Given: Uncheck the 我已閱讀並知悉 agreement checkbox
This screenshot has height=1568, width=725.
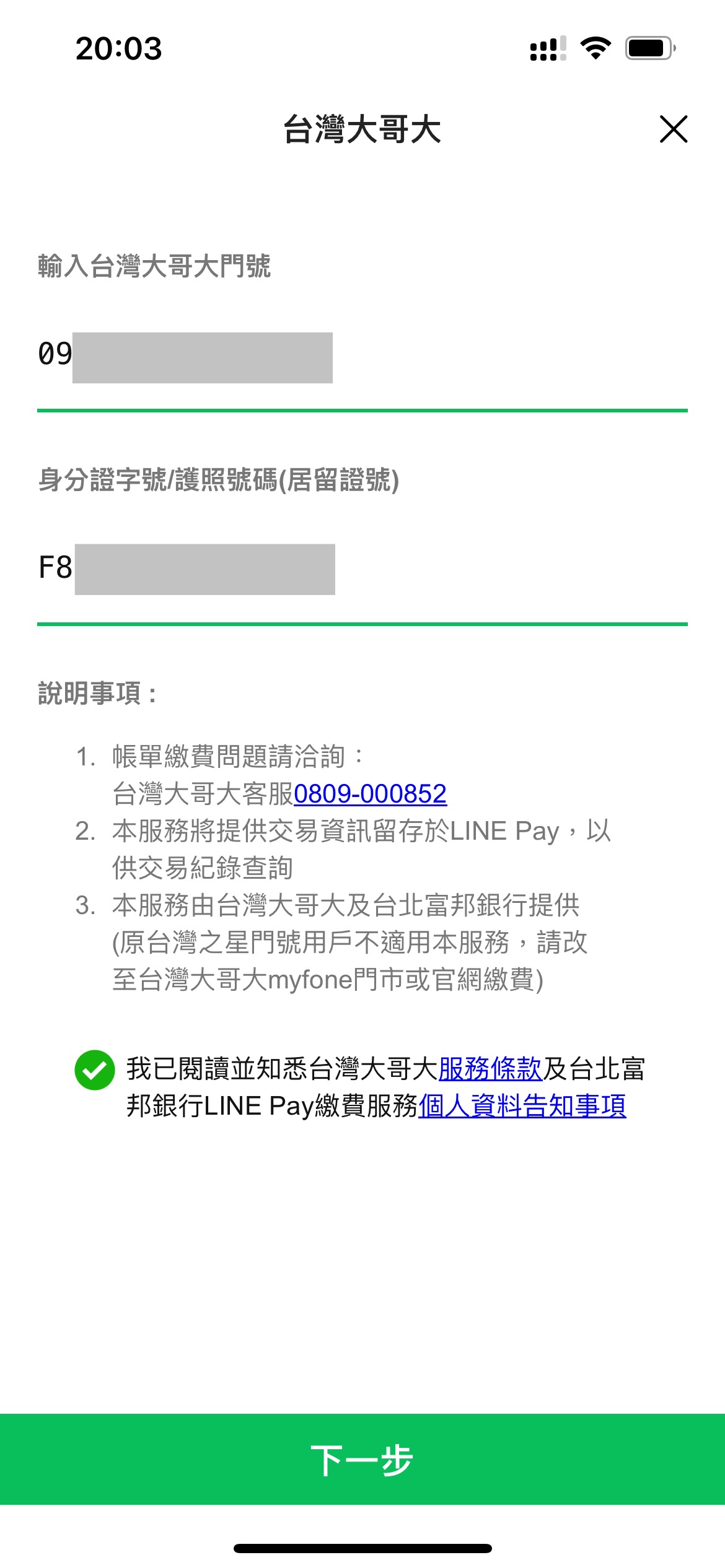Looking at the screenshot, I should pos(95,1070).
